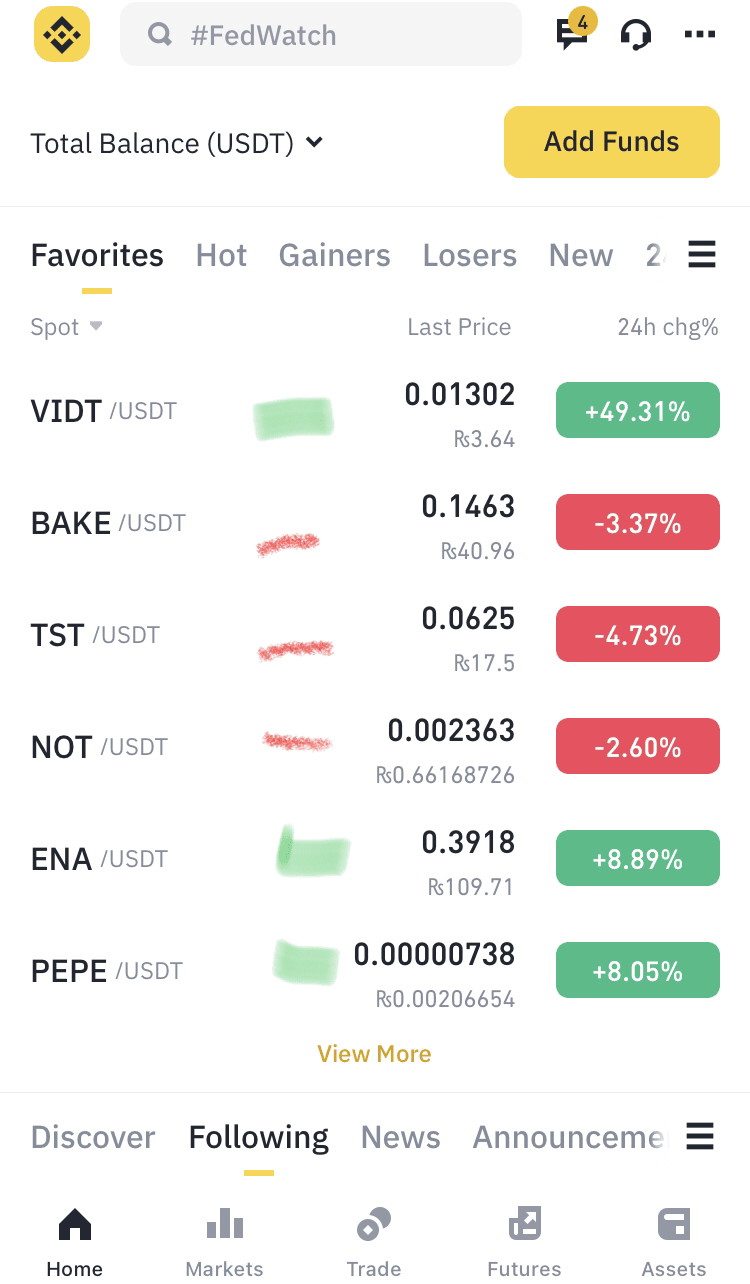The width and height of the screenshot is (750, 1284).
Task: Open the News feed tab
Action: pos(400,1137)
